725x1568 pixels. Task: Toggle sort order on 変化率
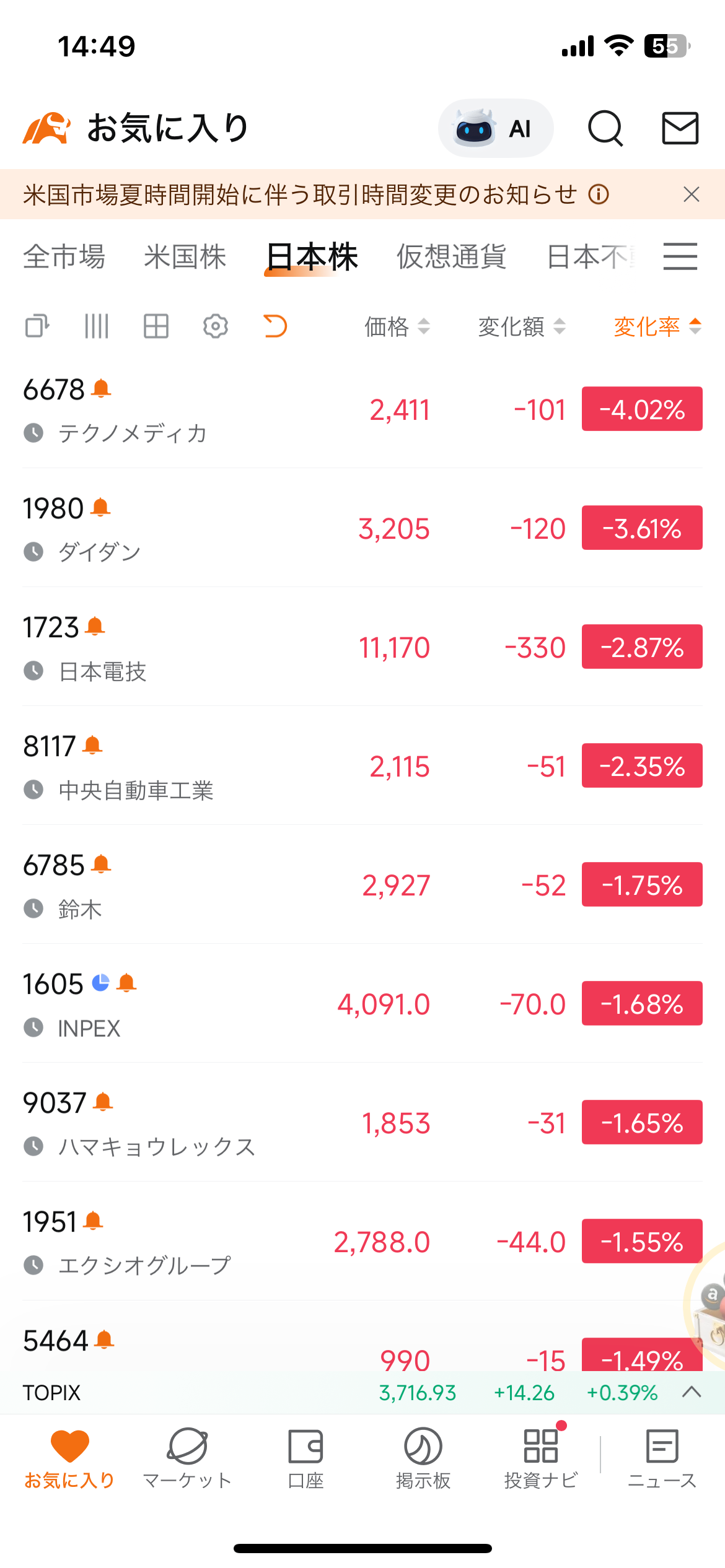pos(657,326)
